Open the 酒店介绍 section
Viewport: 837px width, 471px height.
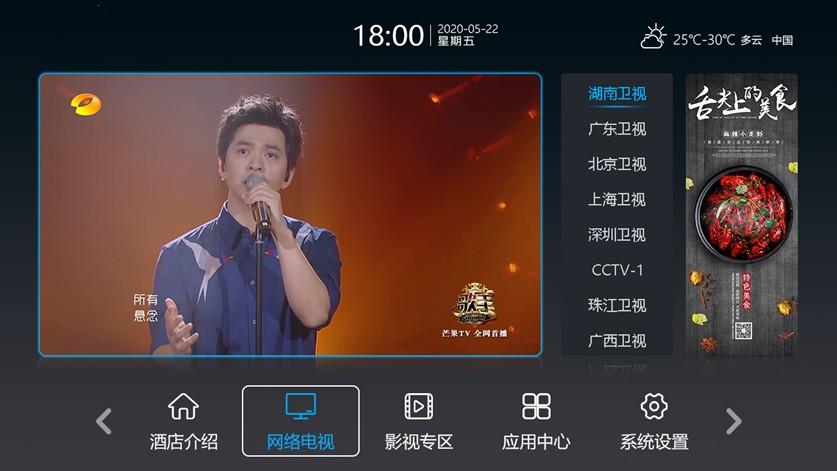tap(183, 421)
